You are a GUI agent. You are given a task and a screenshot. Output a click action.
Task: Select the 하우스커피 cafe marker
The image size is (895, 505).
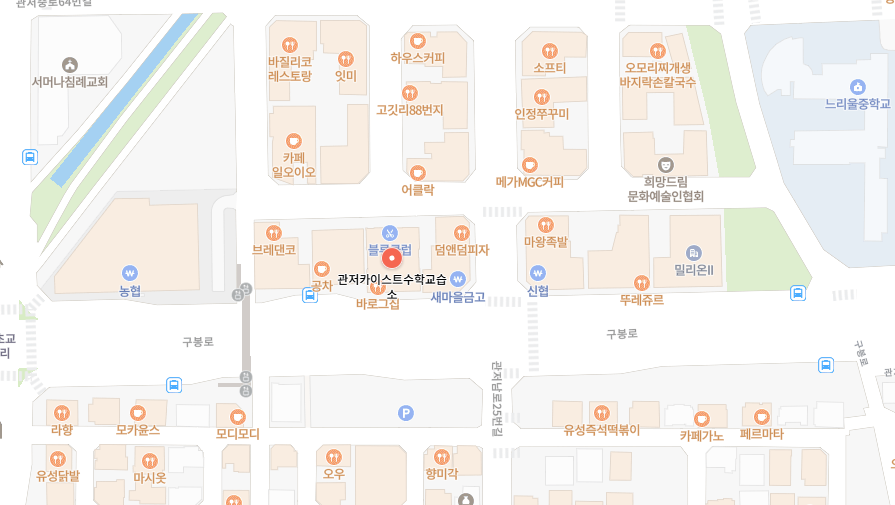[x=418, y=41]
